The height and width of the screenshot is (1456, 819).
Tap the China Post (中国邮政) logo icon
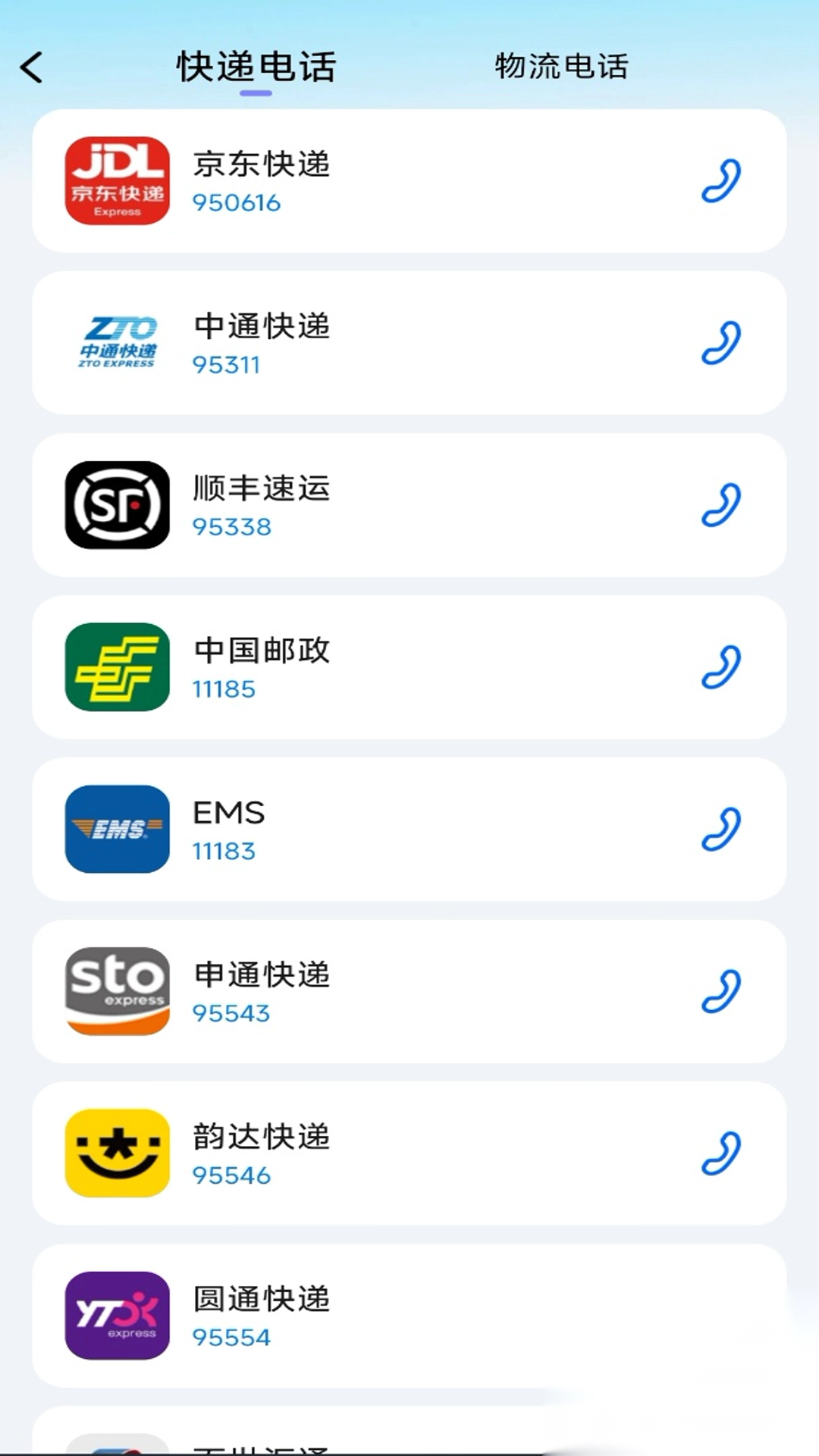tap(117, 667)
